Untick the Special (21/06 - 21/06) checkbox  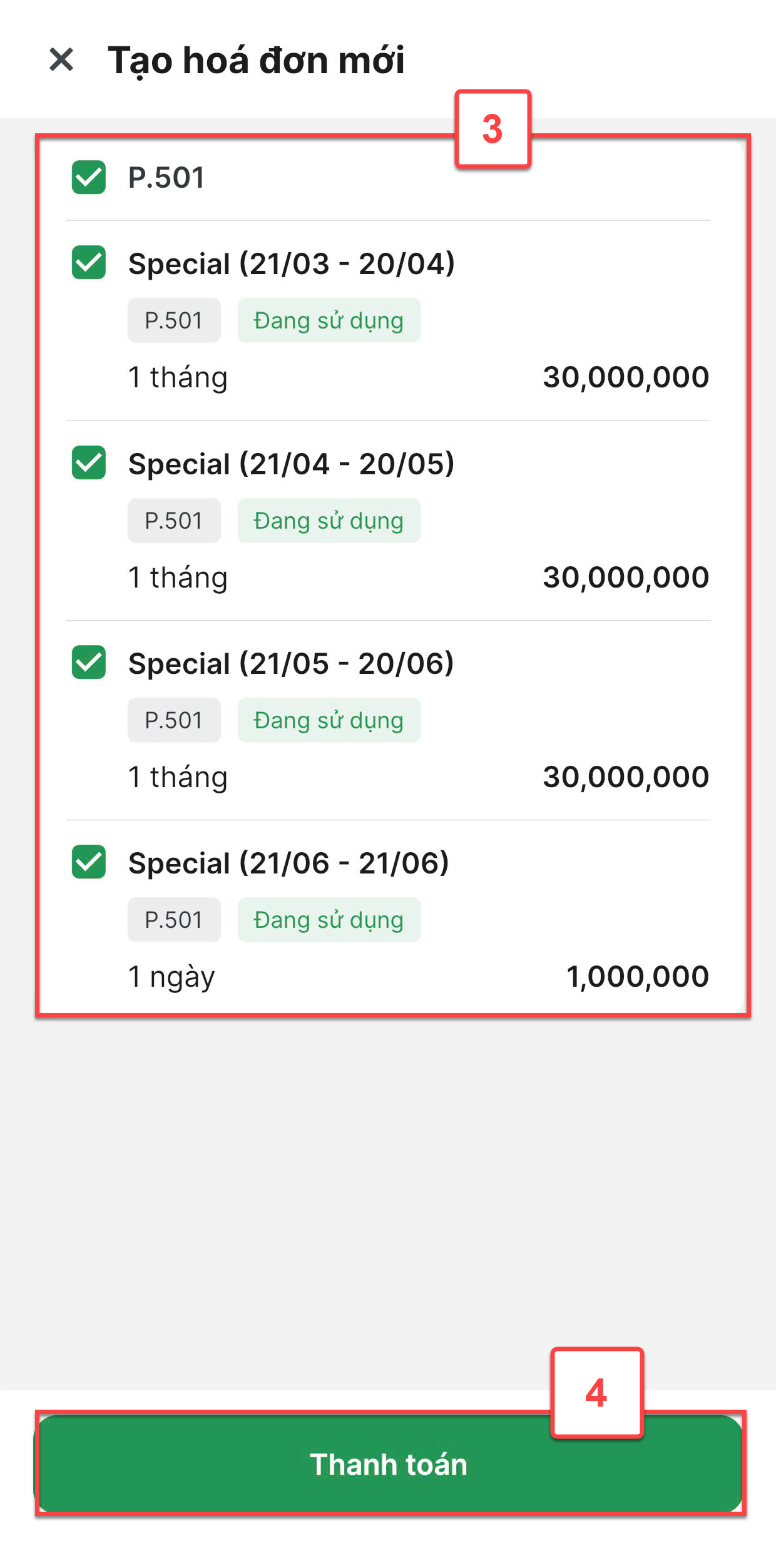(x=89, y=862)
